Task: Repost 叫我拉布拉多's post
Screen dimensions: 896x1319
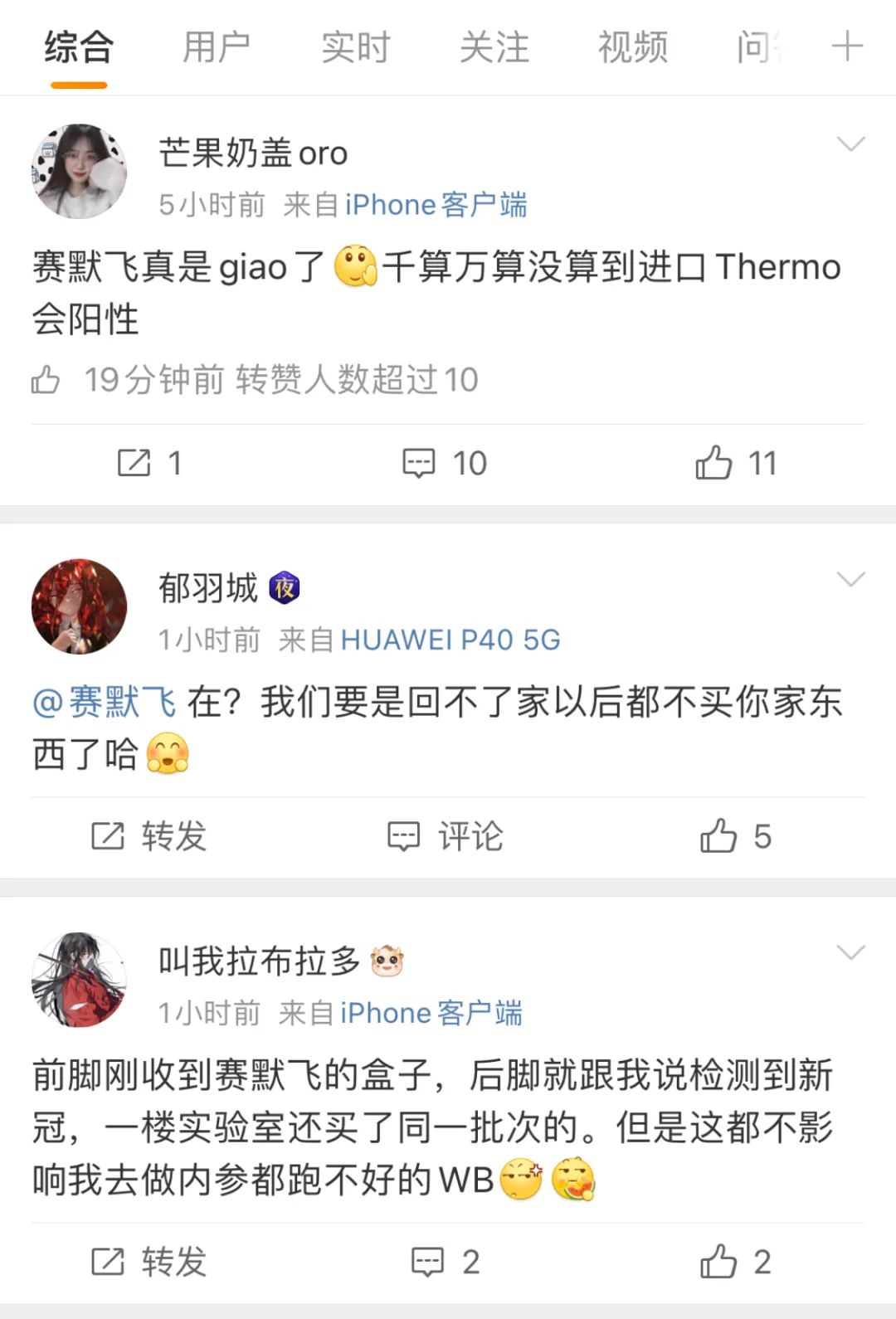Action: click(x=149, y=1262)
